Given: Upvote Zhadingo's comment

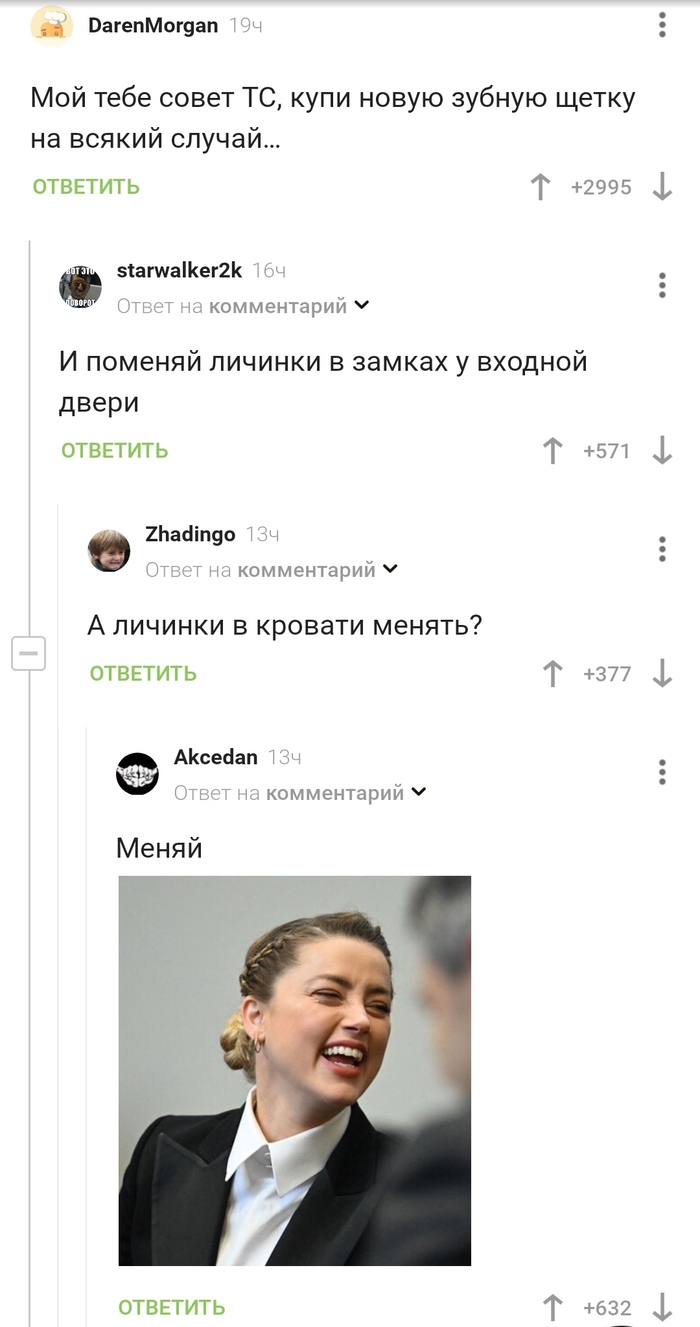Looking at the screenshot, I should click(552, 674).
